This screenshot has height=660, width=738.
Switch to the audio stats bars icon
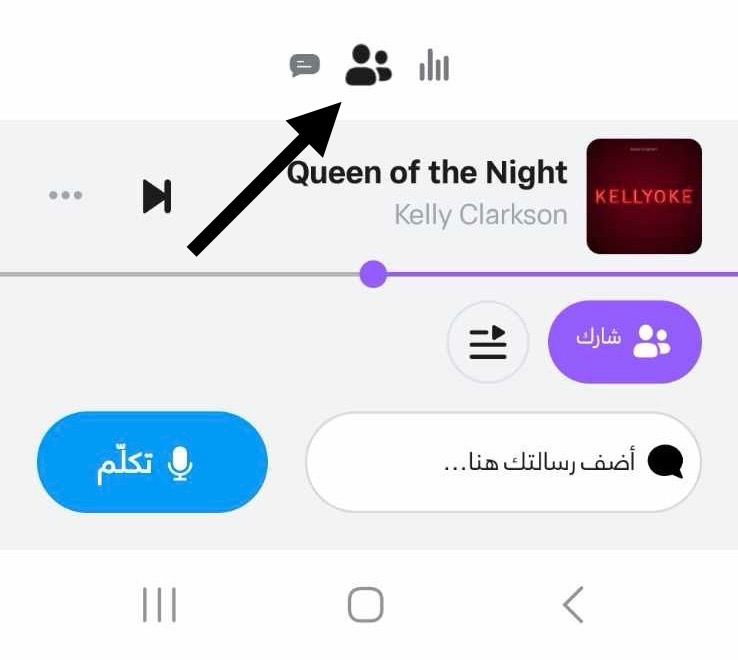[x=434, y=67]
